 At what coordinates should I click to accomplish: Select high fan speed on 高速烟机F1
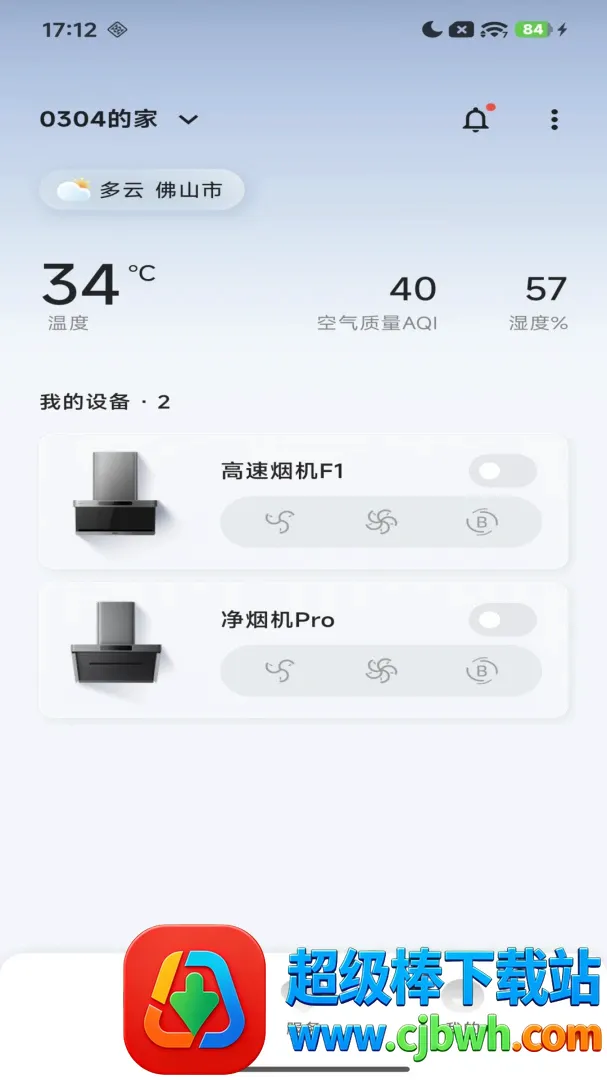point(381,522)
